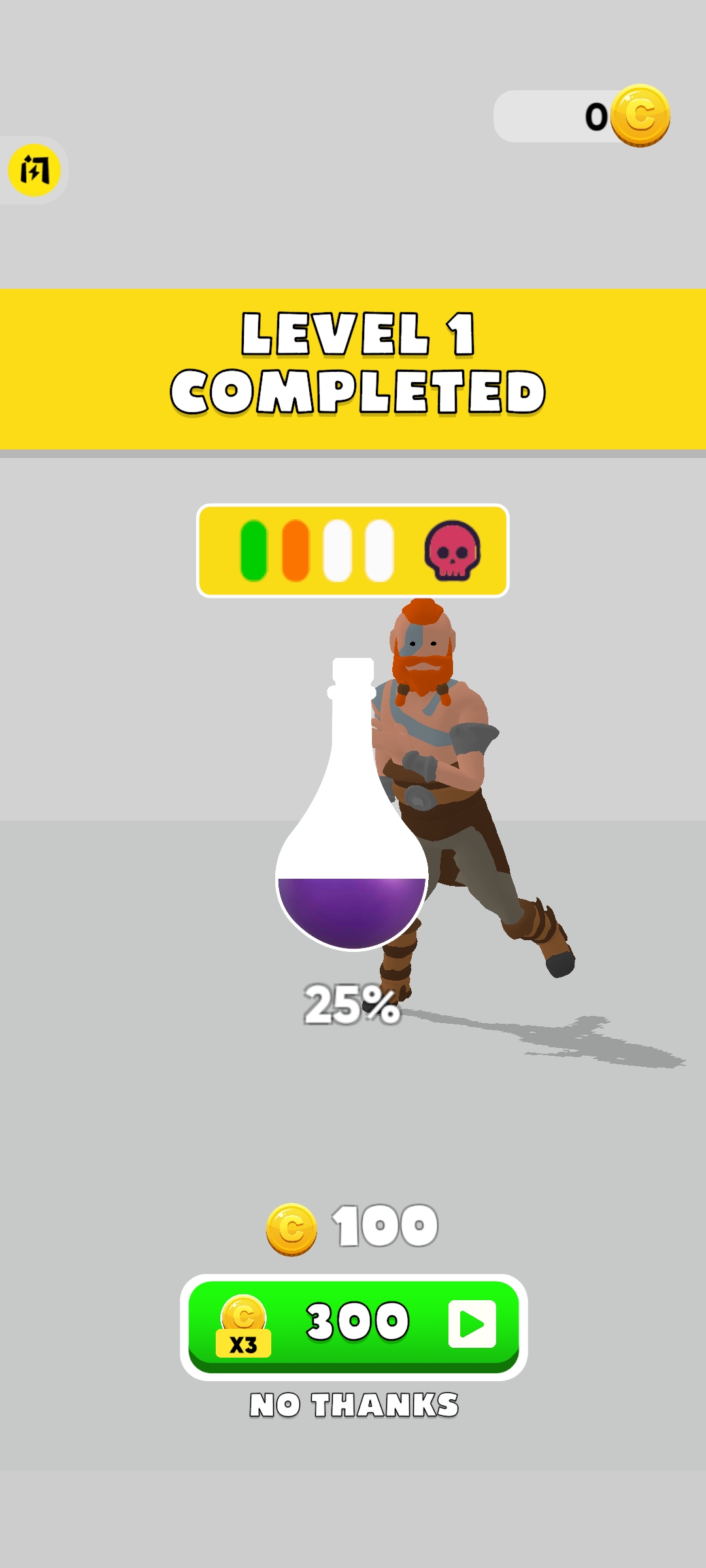Claim triple 300 coins reward by watching ad
The width and height of the screenshot is (706, 1568).
(354, 1326)
